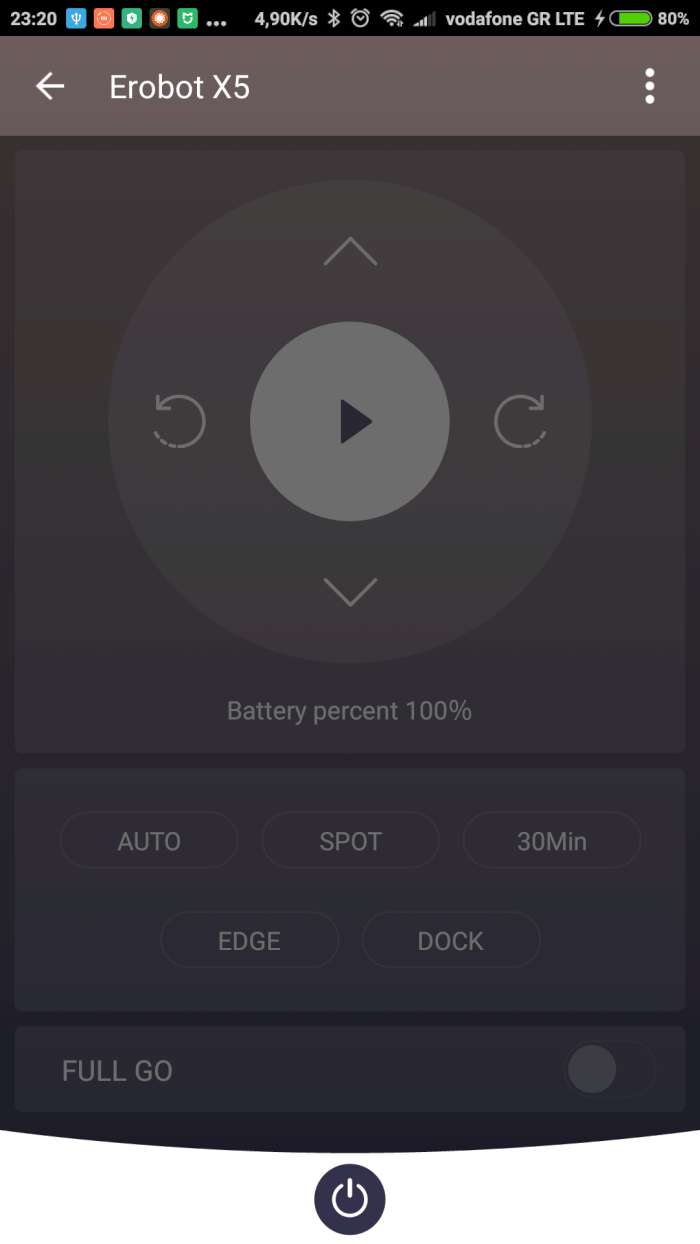This screenshot has width=700, height=1244.
Task: Start cleaning with the play button
Action: 350,421
